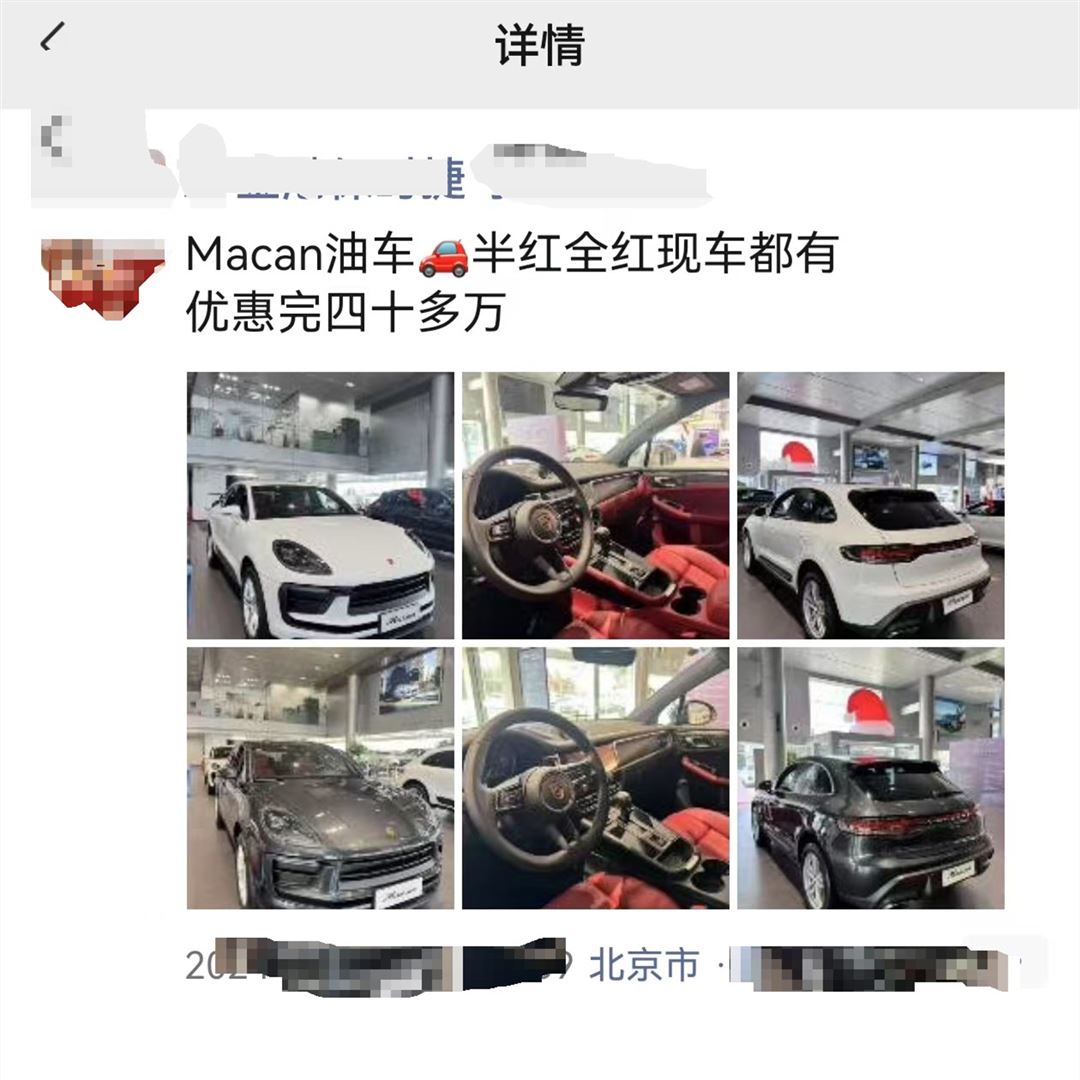Open the white Macan rear view photo
Viewport: 1080px width, 1080px height.
tap(870, 505)
